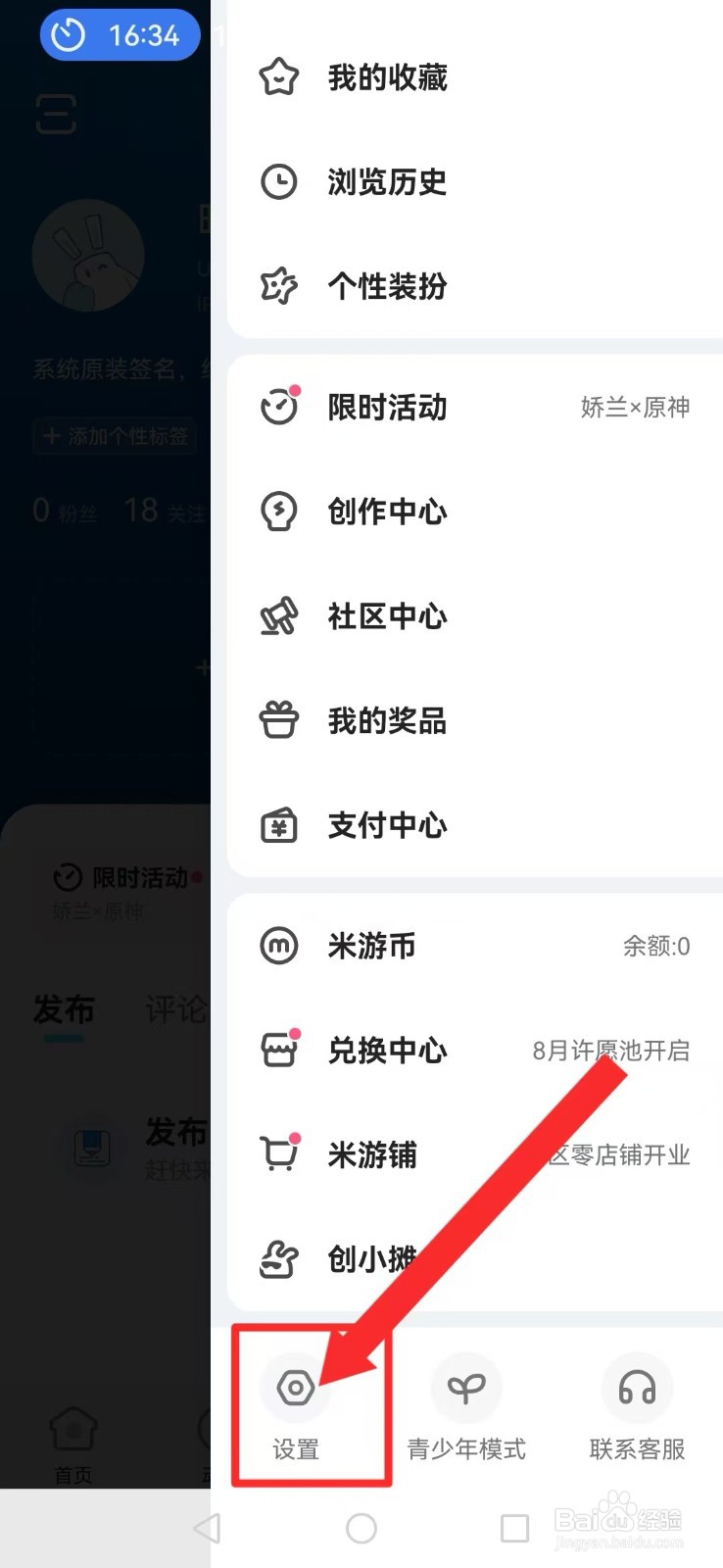
Task: Open 米游铺 via the shopping cart icon
Action: [x=279, y=1154]
